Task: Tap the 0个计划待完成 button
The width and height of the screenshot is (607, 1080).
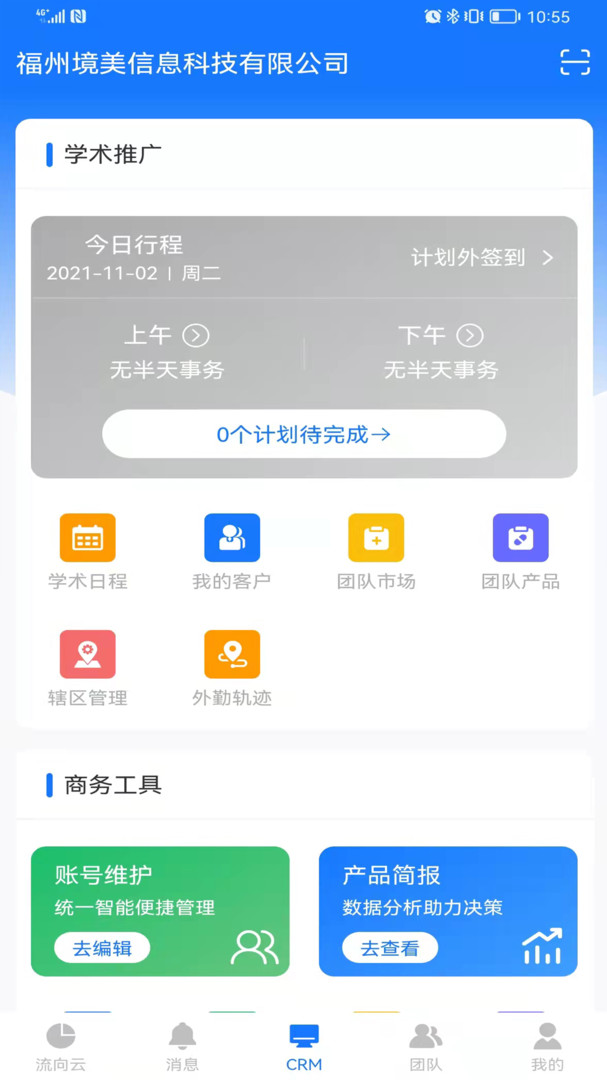Action: [x=304, y=434]
